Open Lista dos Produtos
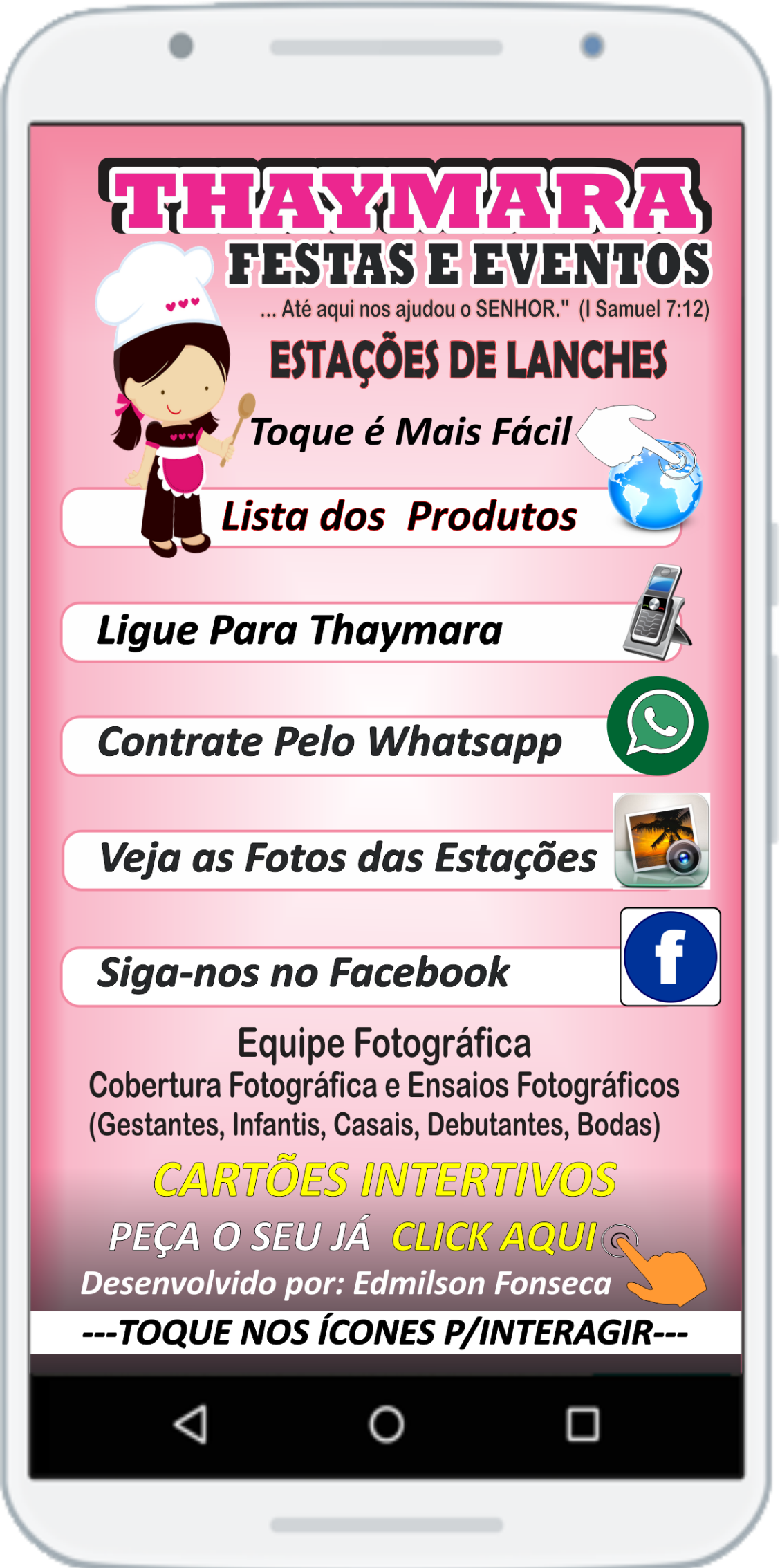 [x=372, y=517]
